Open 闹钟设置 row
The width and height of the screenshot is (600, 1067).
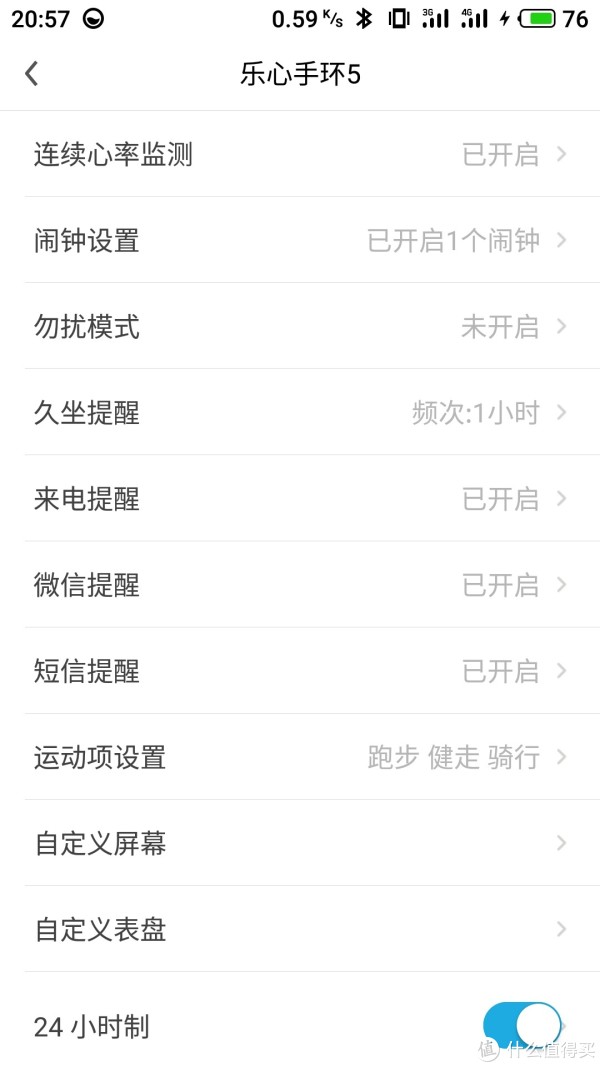tap(300, 240)
